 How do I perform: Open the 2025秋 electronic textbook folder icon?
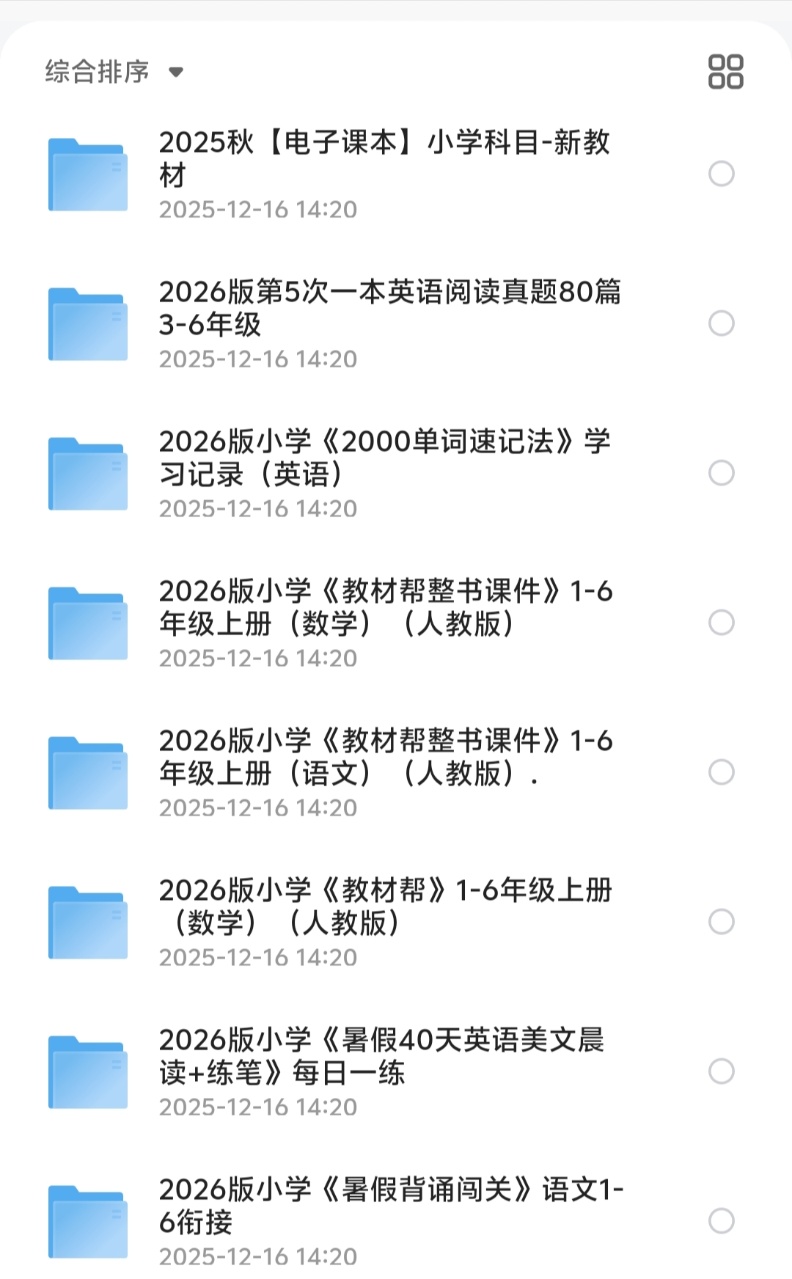[87, 174]
